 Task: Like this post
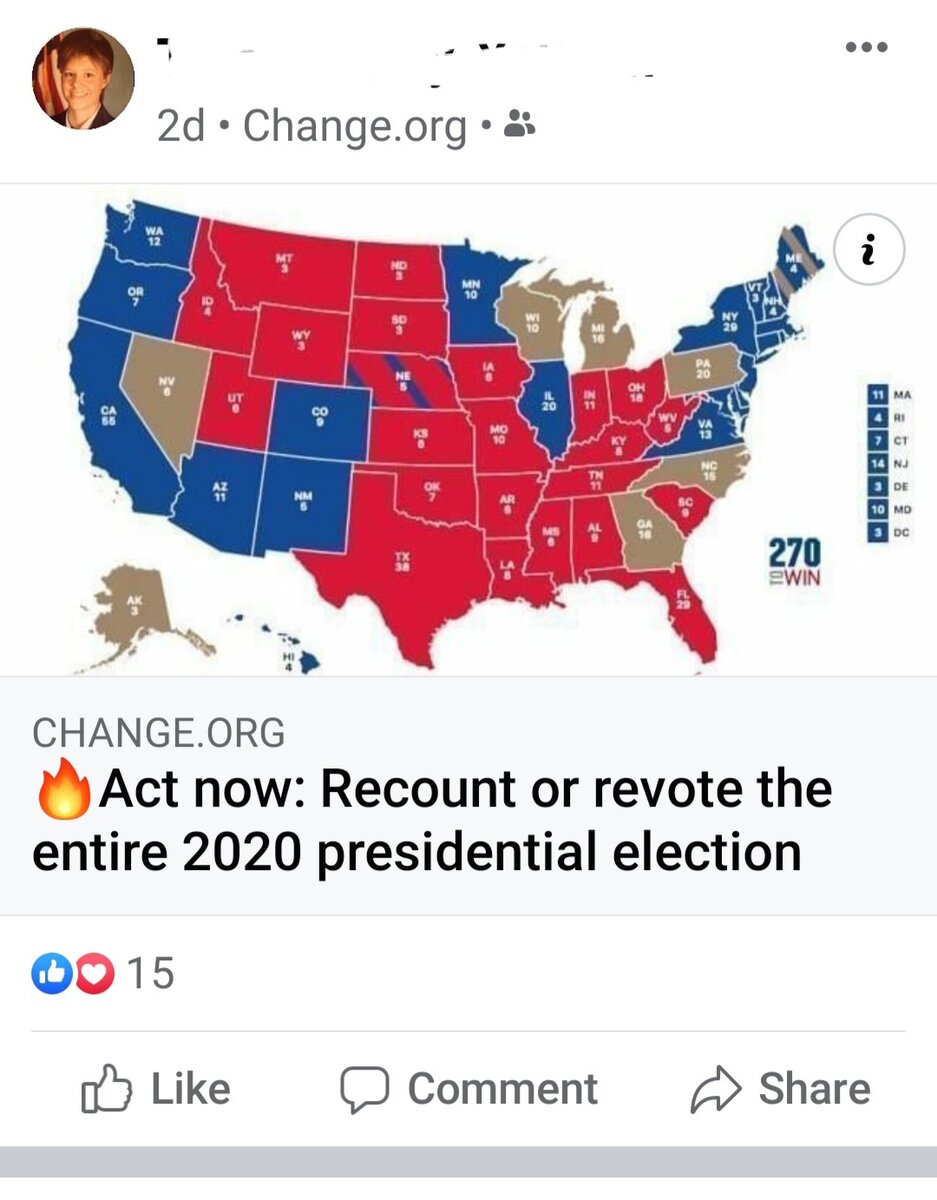[x=156, y=1089]
